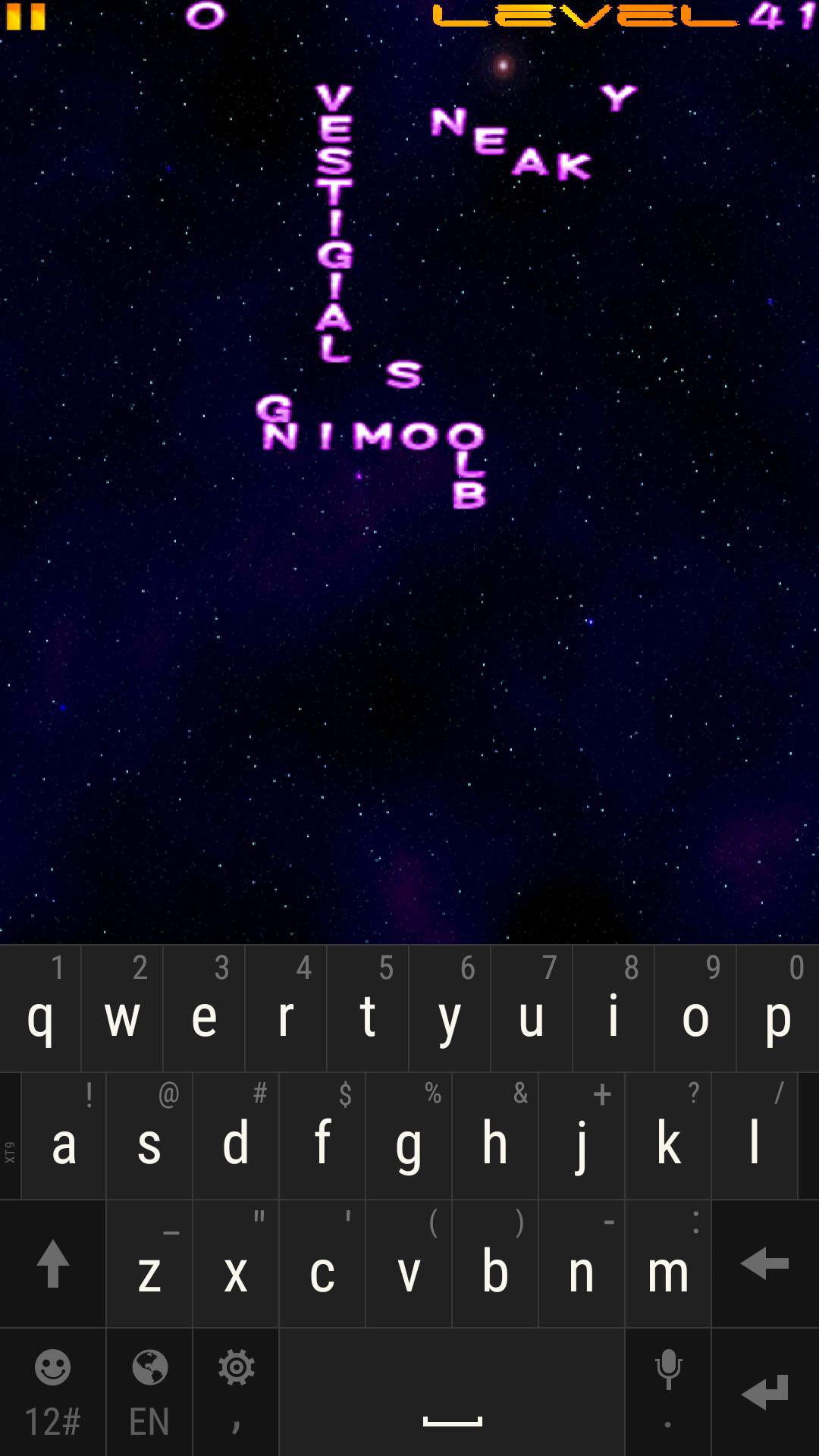
Task: Tap the backspace key
Action: [x=764, y=1264]
